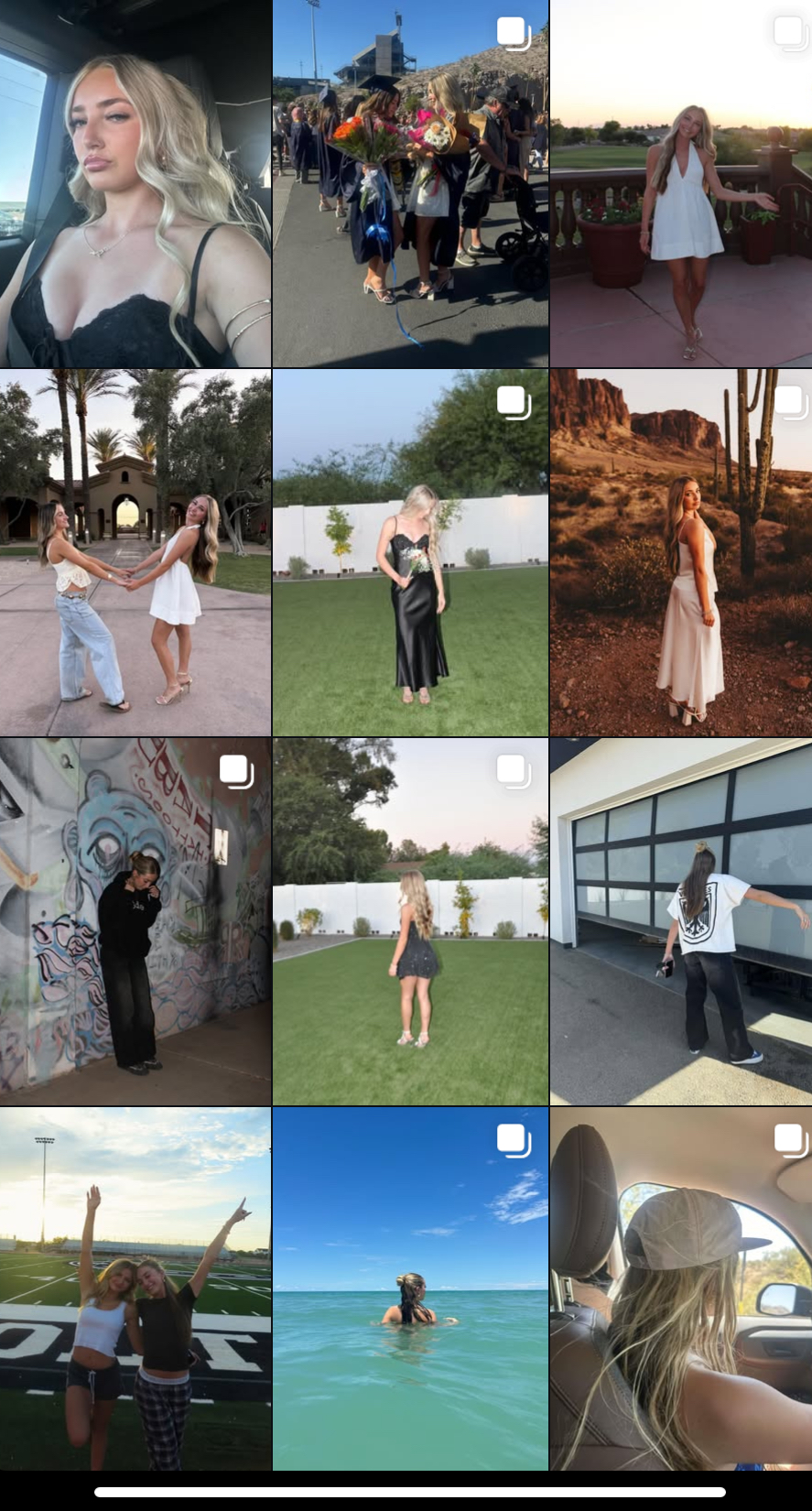Open the long black satin dress post
The image size is (812, 1511).
pyautogui.click(x=410, y=552)
